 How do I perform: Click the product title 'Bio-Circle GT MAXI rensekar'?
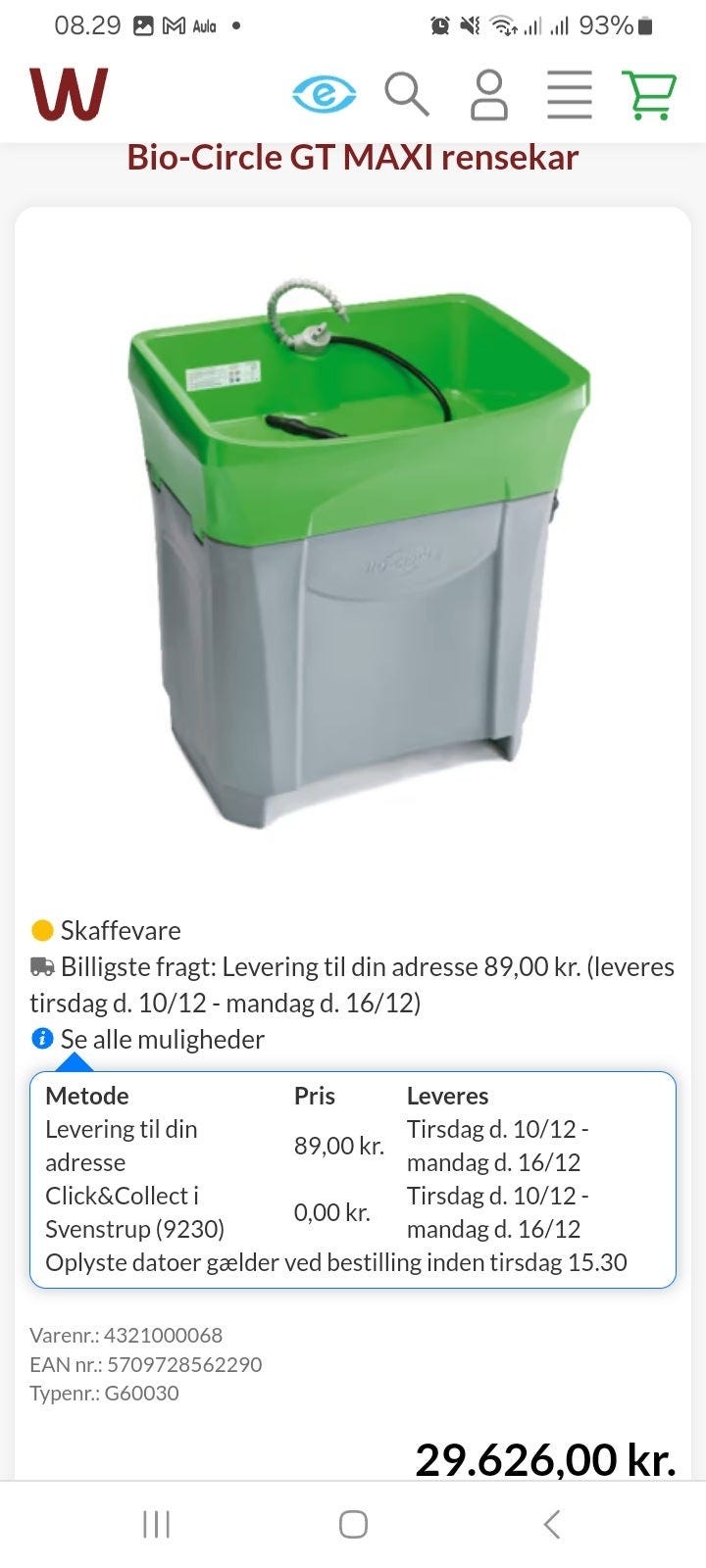click(353, 157)
